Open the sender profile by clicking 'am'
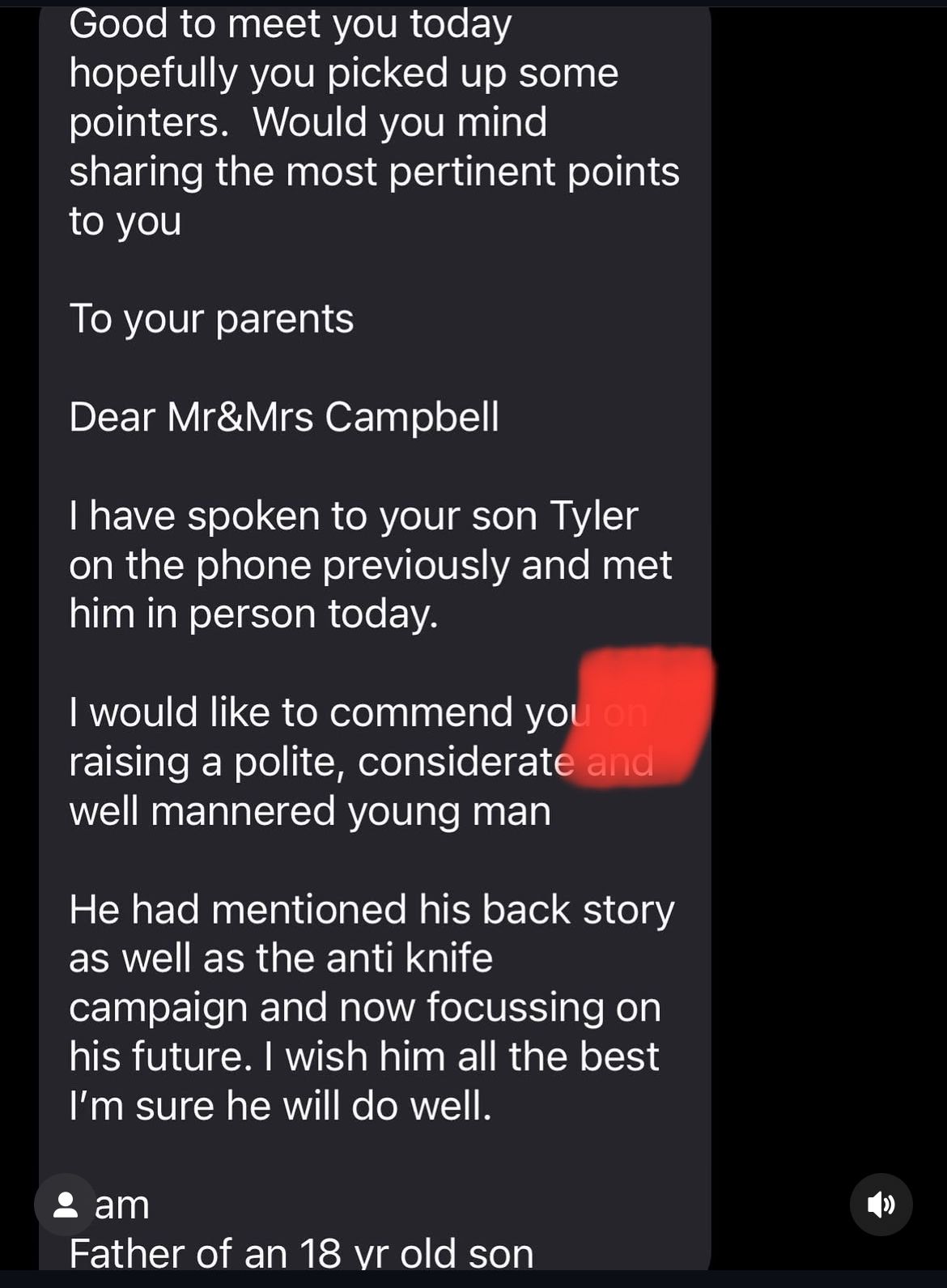 coord(123,1206)
